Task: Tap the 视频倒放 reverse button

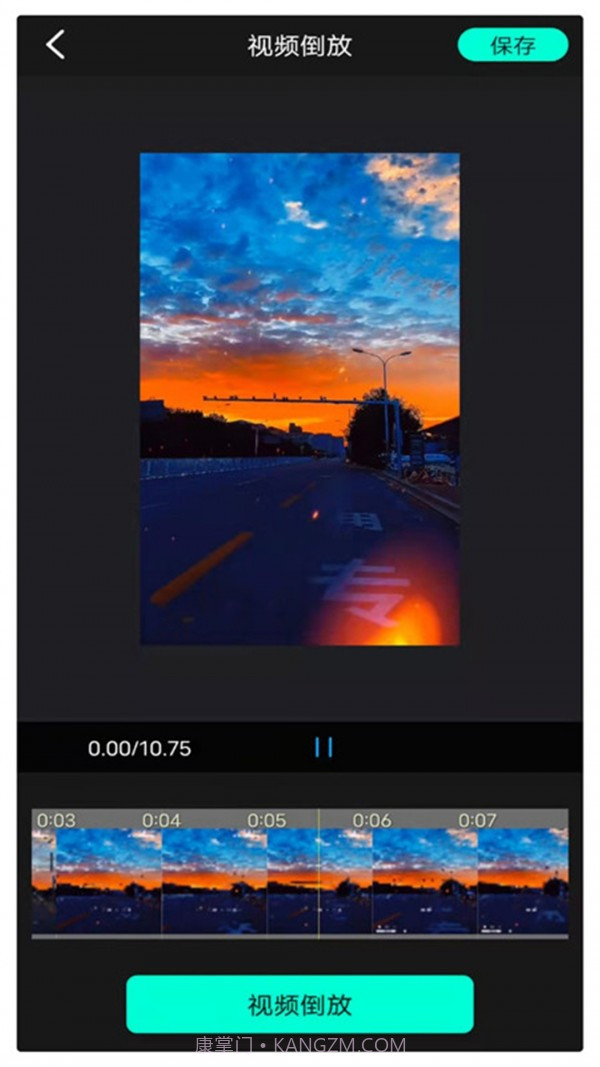Action: (x=299, y=1004)
